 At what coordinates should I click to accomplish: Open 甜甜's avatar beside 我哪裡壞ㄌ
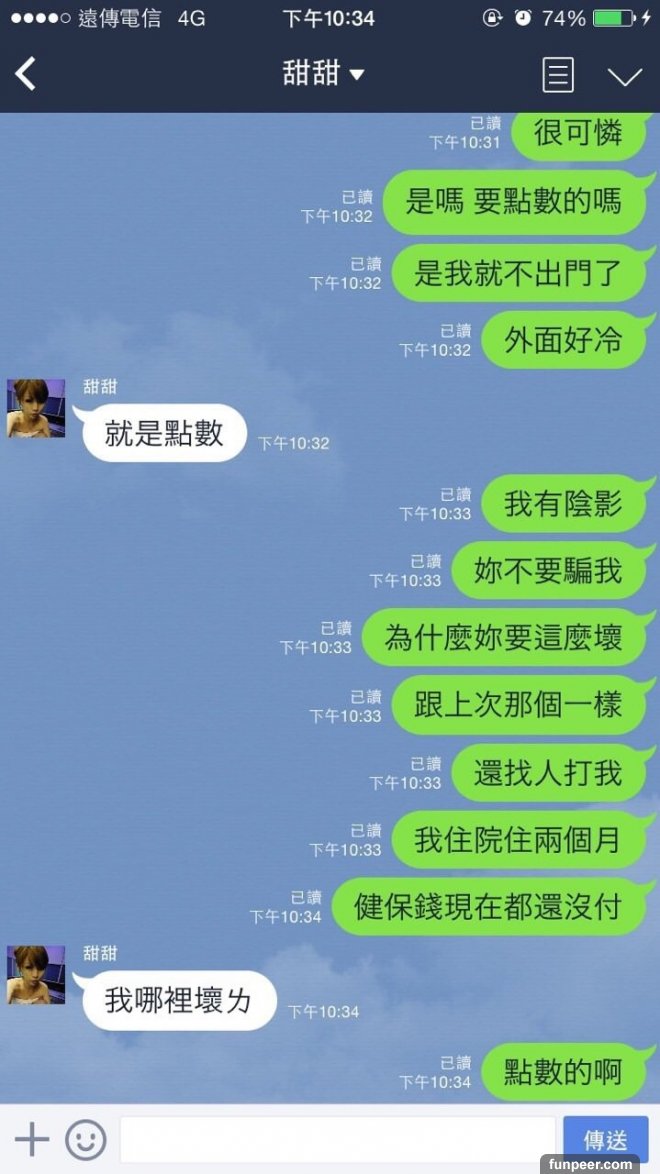tap(36, 975)
